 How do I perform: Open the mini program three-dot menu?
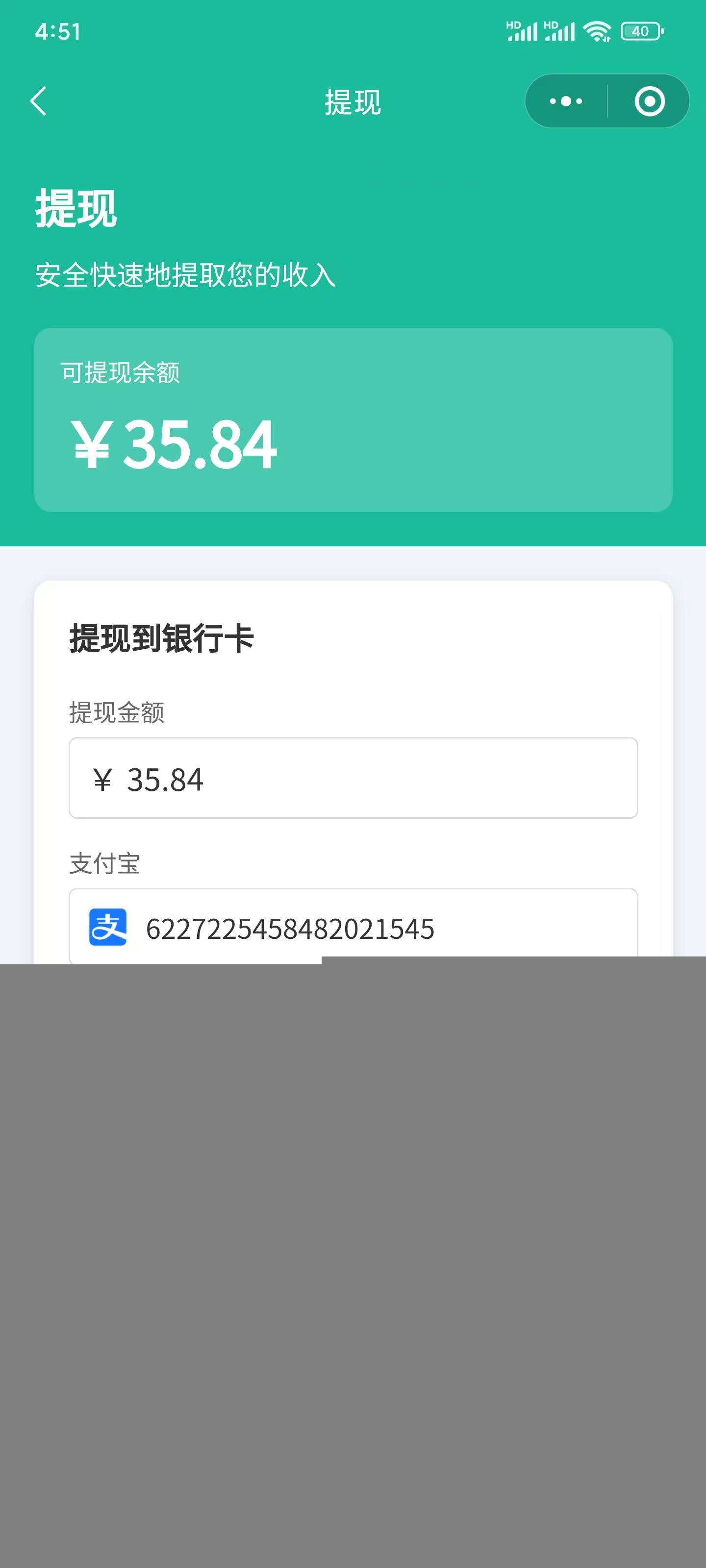(566, 101)
